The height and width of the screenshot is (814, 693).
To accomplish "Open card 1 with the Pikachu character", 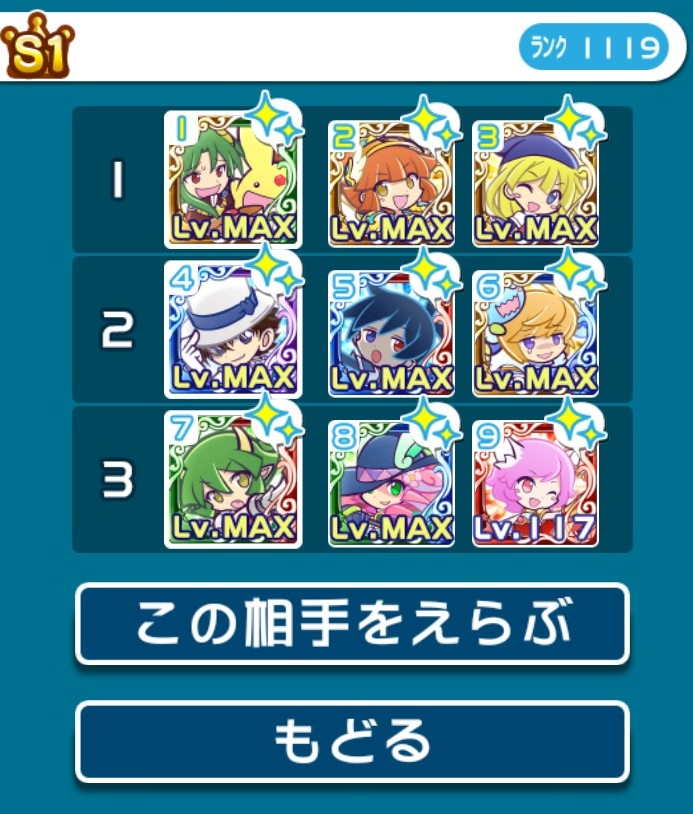I will 232,180.
